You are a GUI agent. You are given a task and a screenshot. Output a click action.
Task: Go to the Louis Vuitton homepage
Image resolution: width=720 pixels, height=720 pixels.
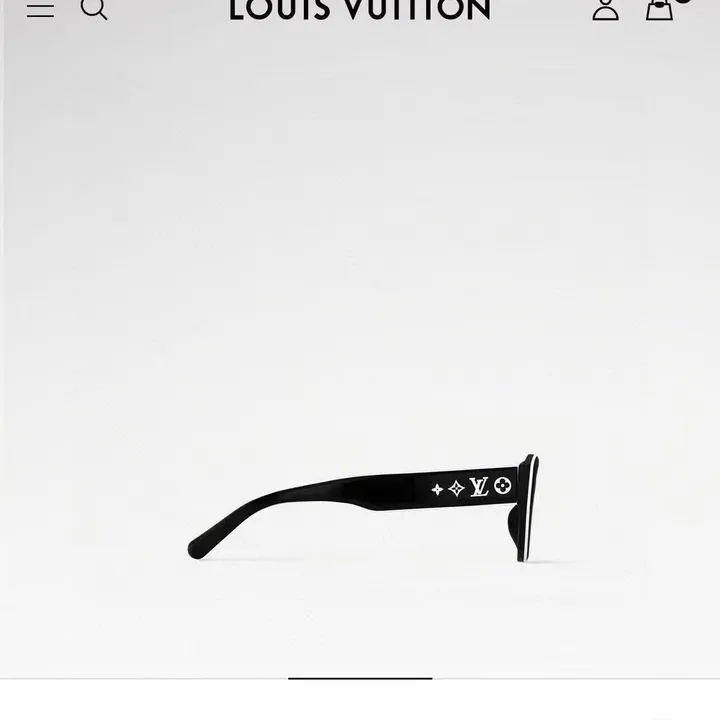click(x=360, y=10)
